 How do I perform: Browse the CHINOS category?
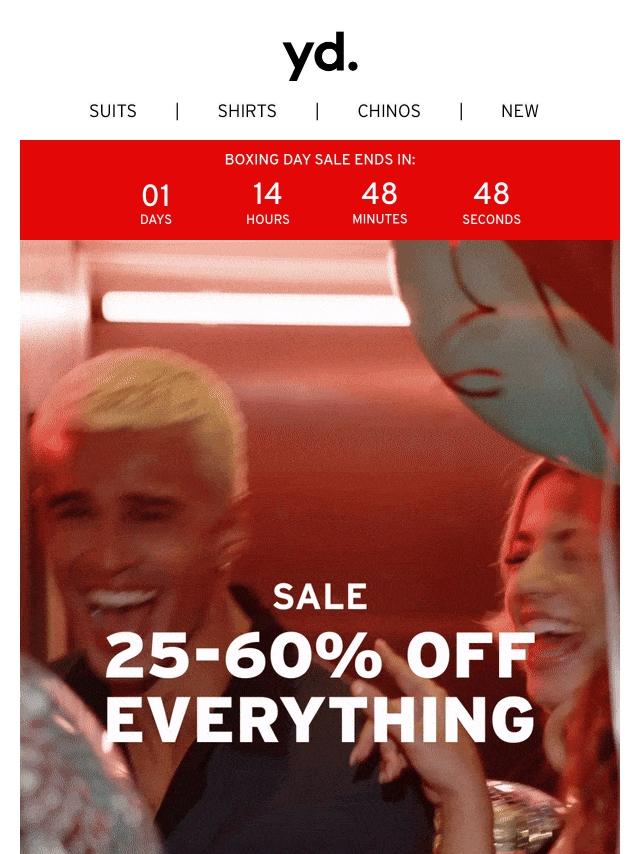pyautogui.click(x=389, y=111)
